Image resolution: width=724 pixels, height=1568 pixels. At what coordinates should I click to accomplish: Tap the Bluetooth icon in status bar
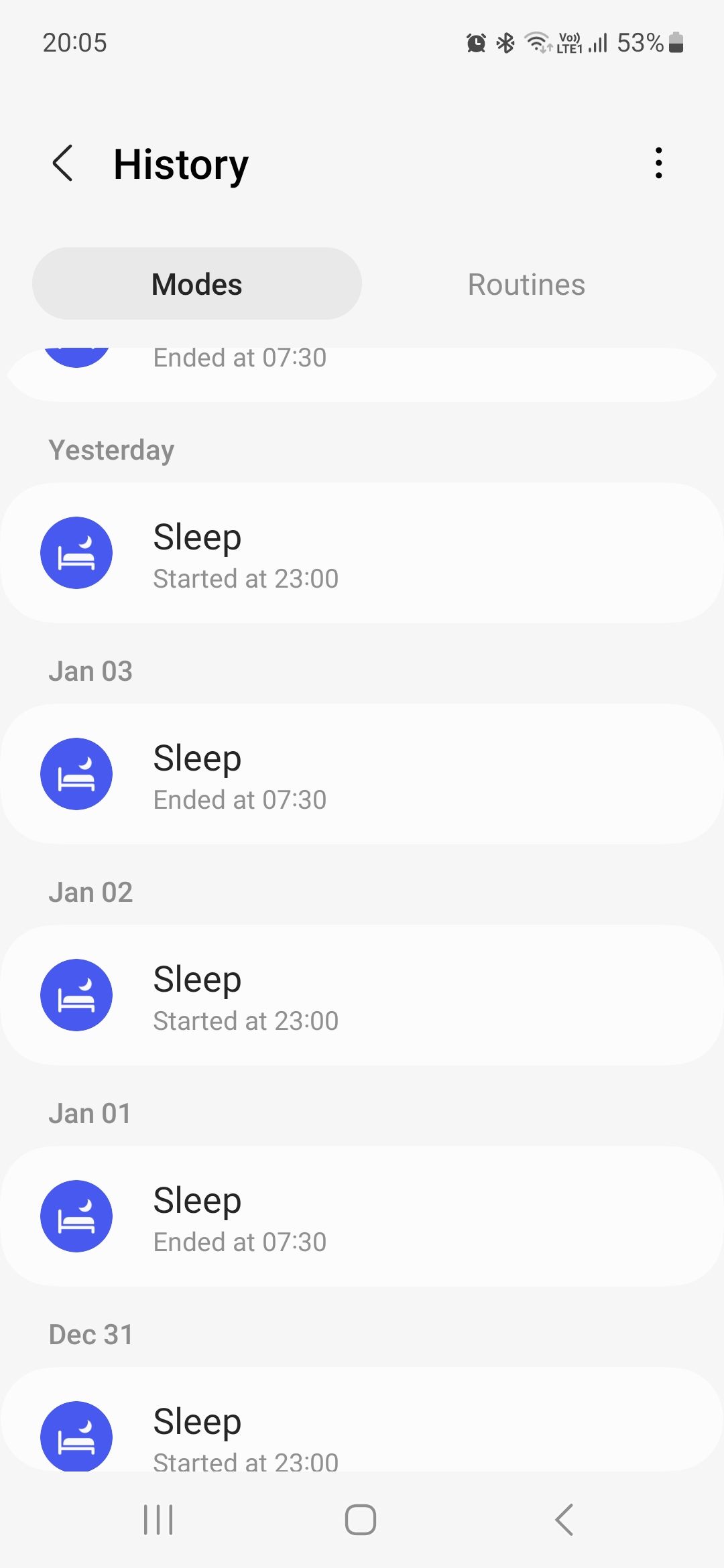(504, 42)
